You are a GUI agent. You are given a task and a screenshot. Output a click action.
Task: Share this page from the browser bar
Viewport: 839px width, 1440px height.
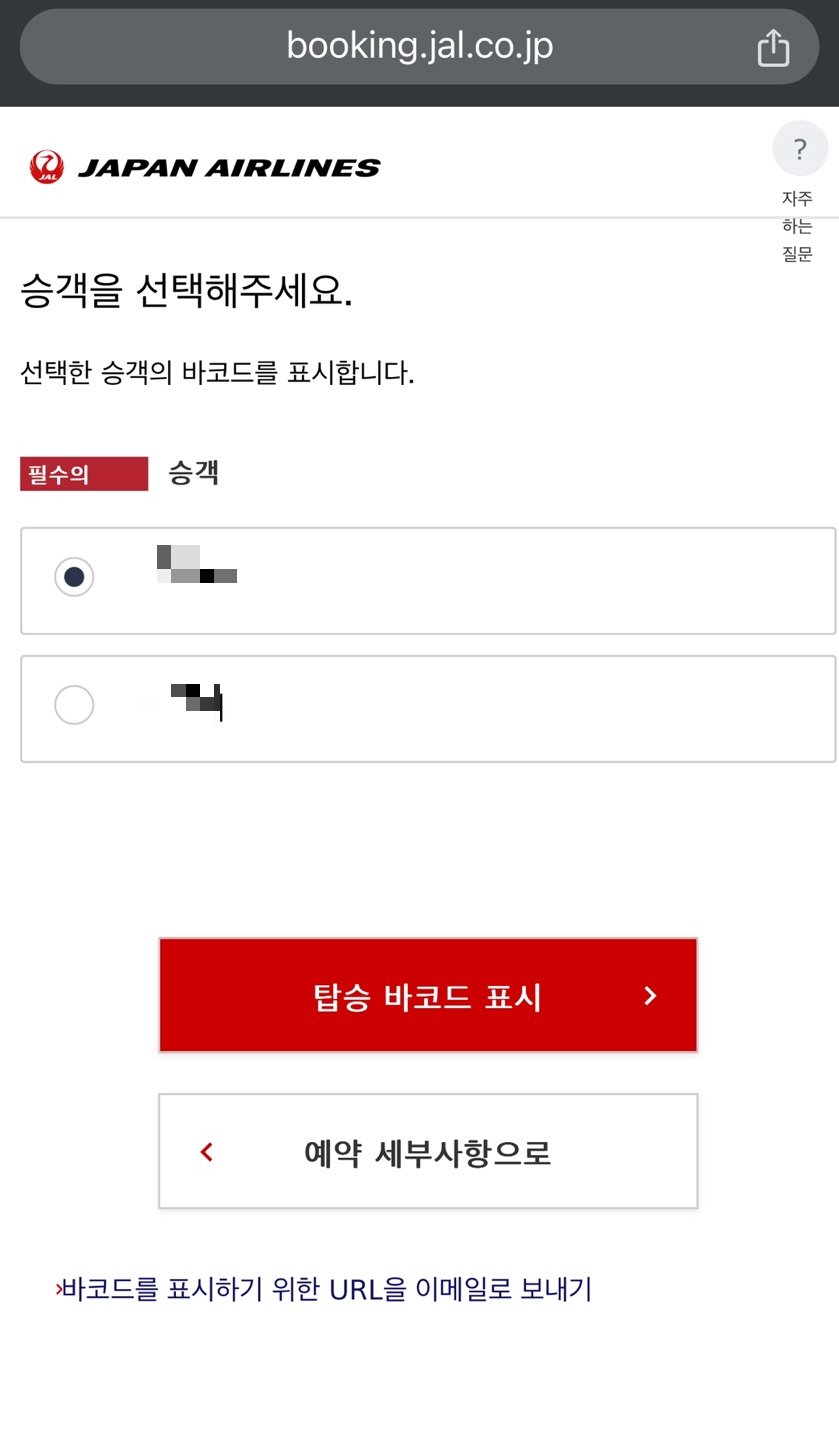(773, 47)
